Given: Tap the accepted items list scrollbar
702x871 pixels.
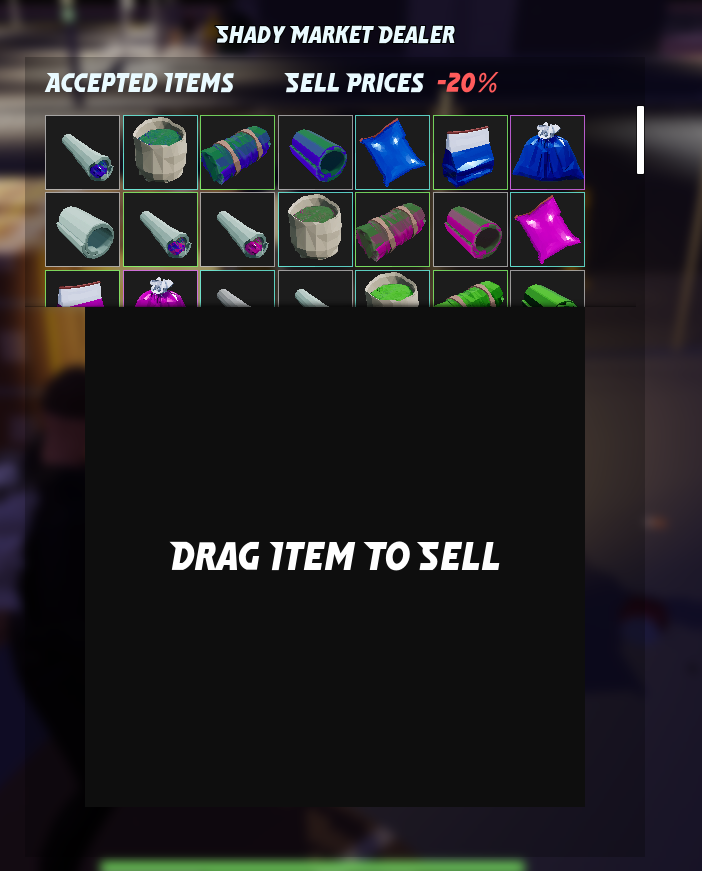Looking at the screenshot, I should coord(640,140).
